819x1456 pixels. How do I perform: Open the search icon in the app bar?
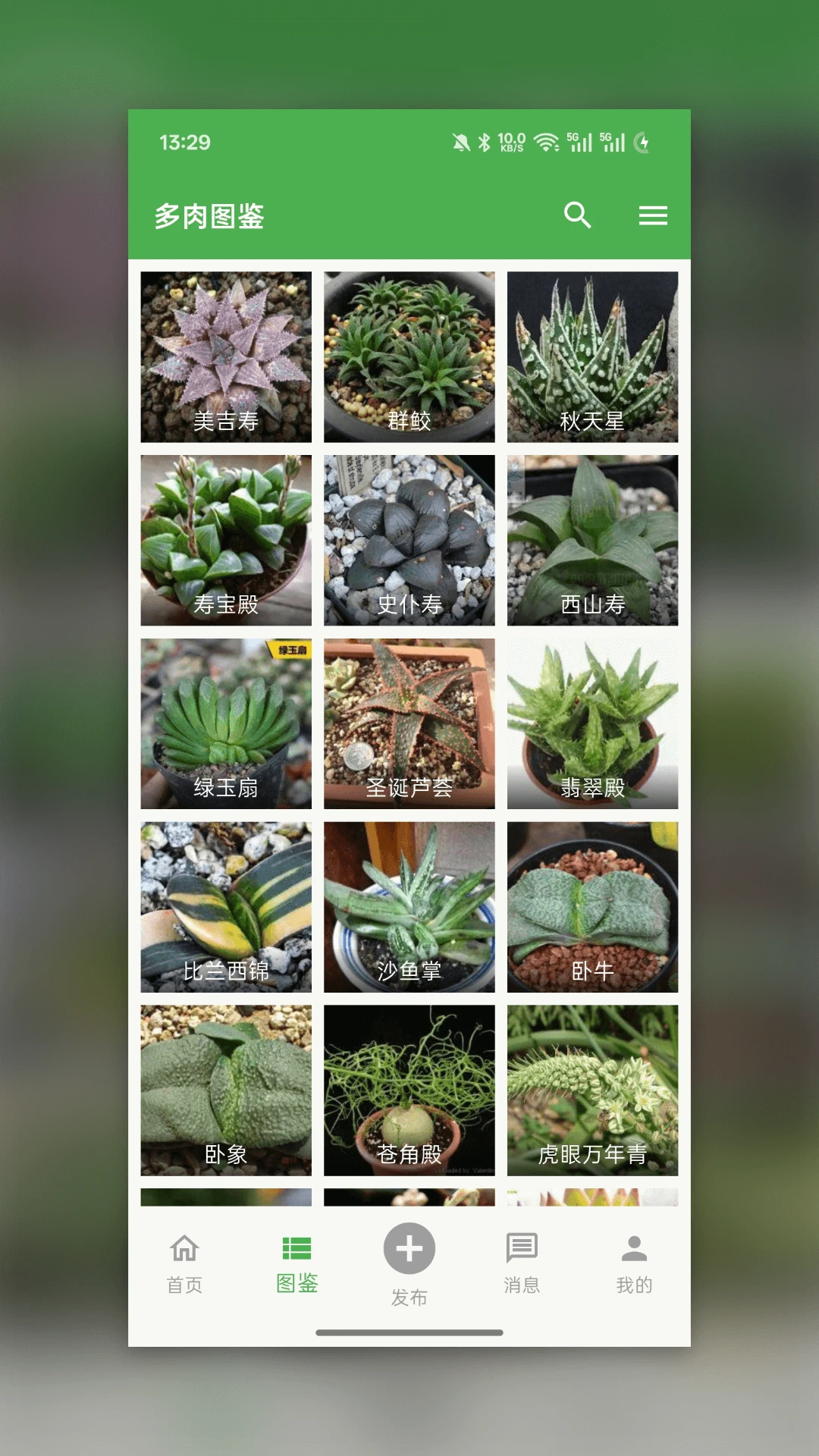(577, 215)
